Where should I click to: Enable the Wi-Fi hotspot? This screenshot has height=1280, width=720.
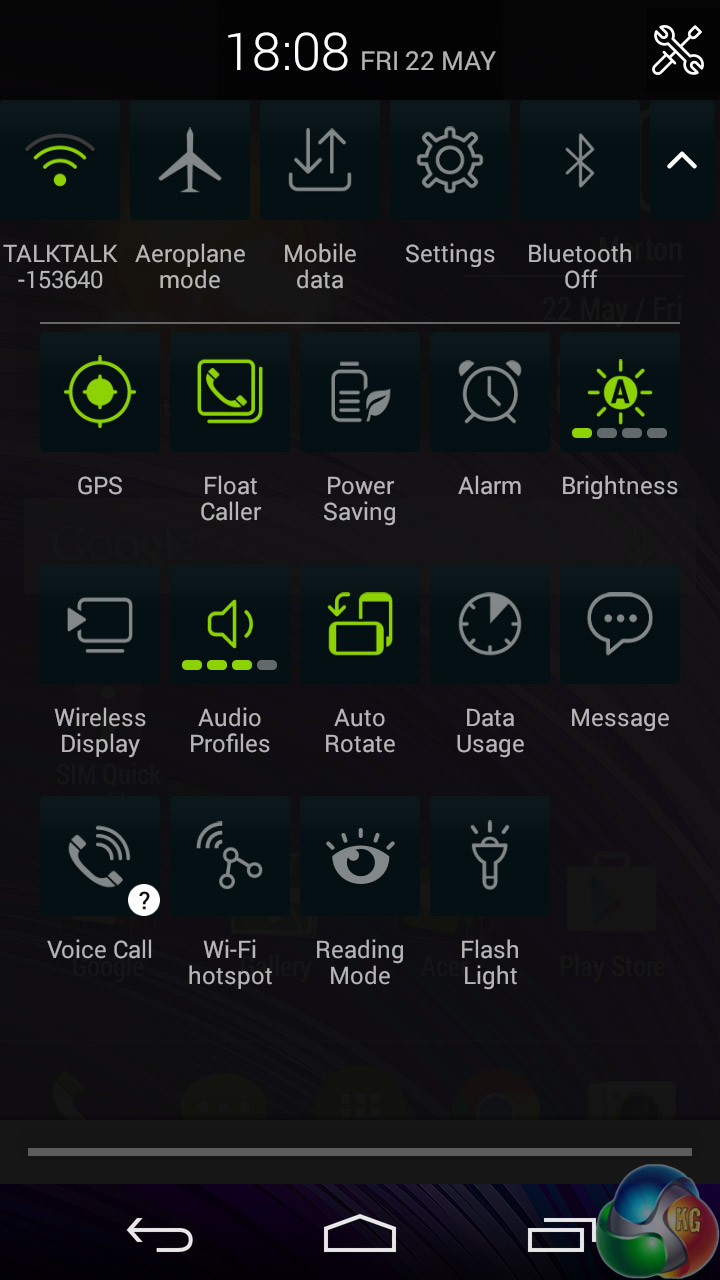[x=230, y=856]
